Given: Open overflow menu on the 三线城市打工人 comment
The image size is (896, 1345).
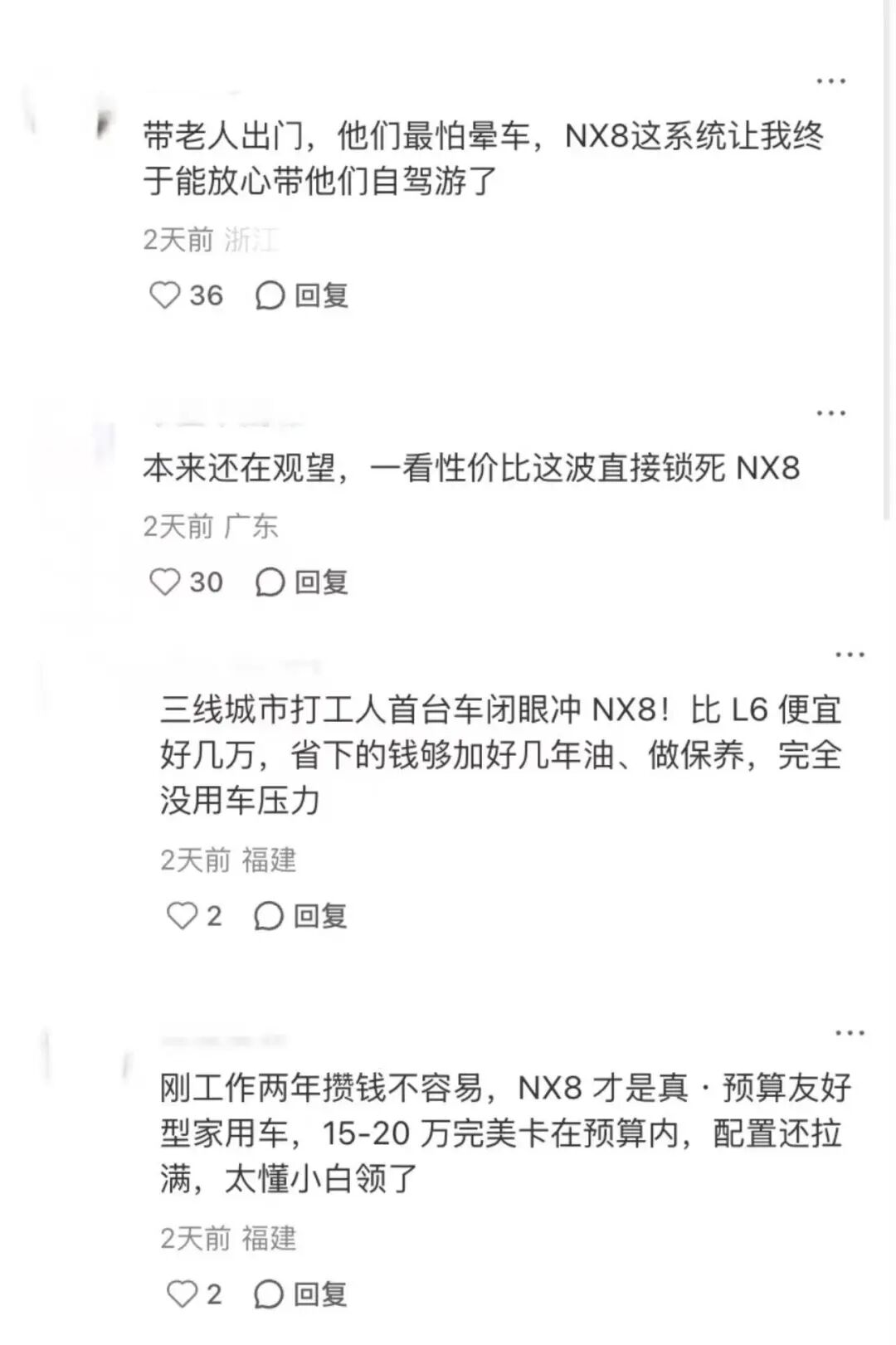Looking at the screenshot, I should (850, 655).
